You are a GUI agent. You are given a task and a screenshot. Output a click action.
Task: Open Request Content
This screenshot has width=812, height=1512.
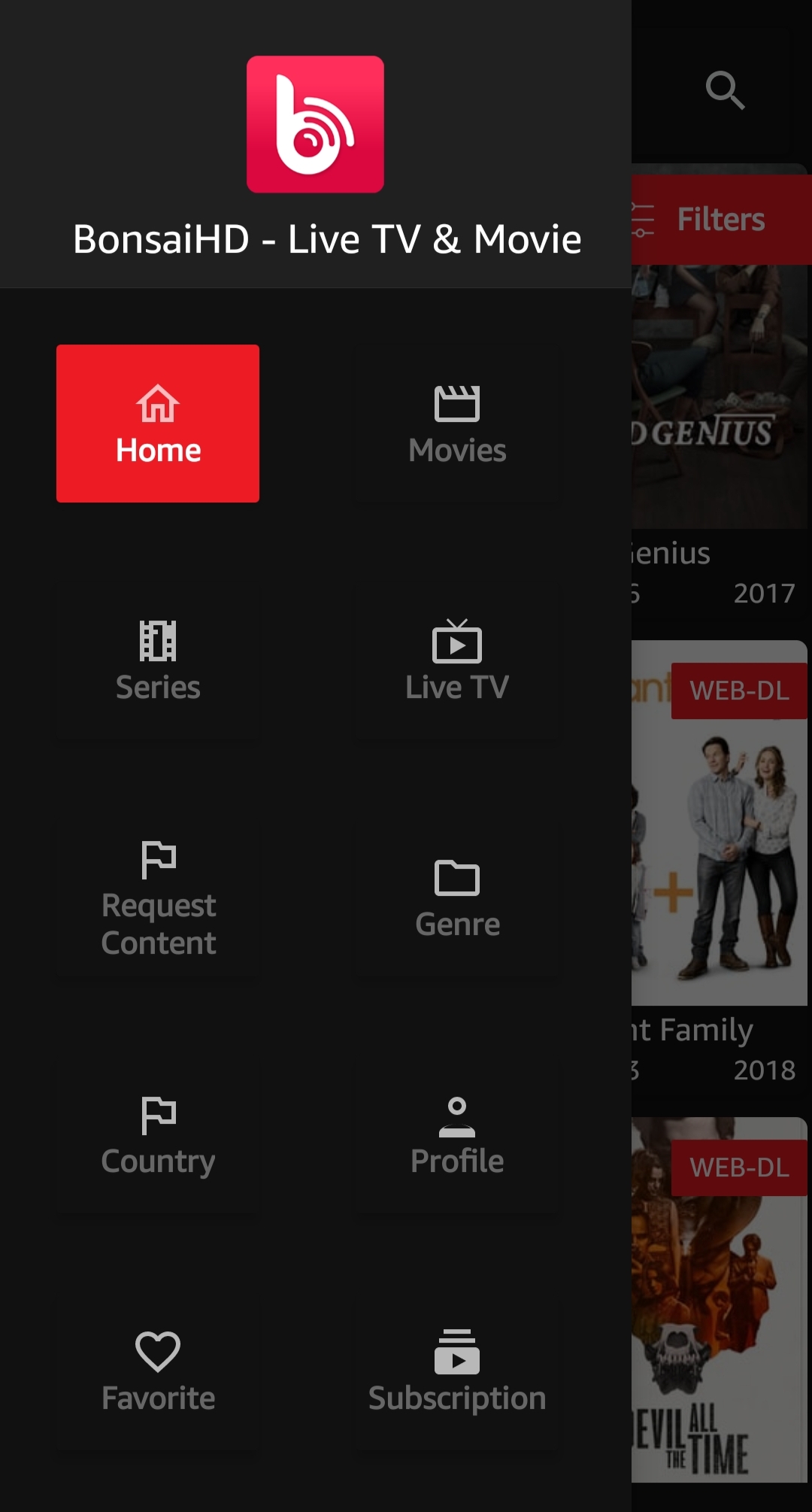point(158,899)
